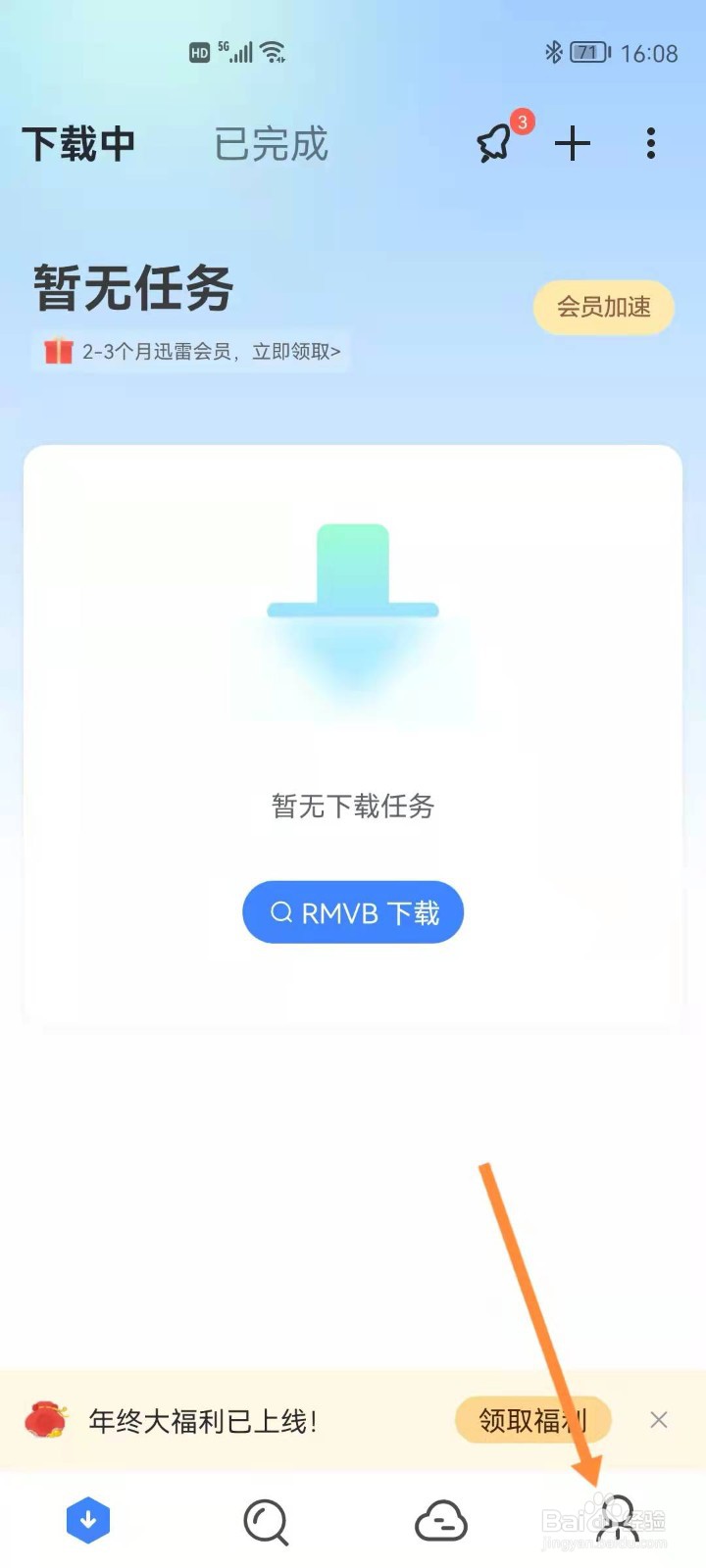
Task: Open the three-dot overflow menu
Action: pos(650,144)
